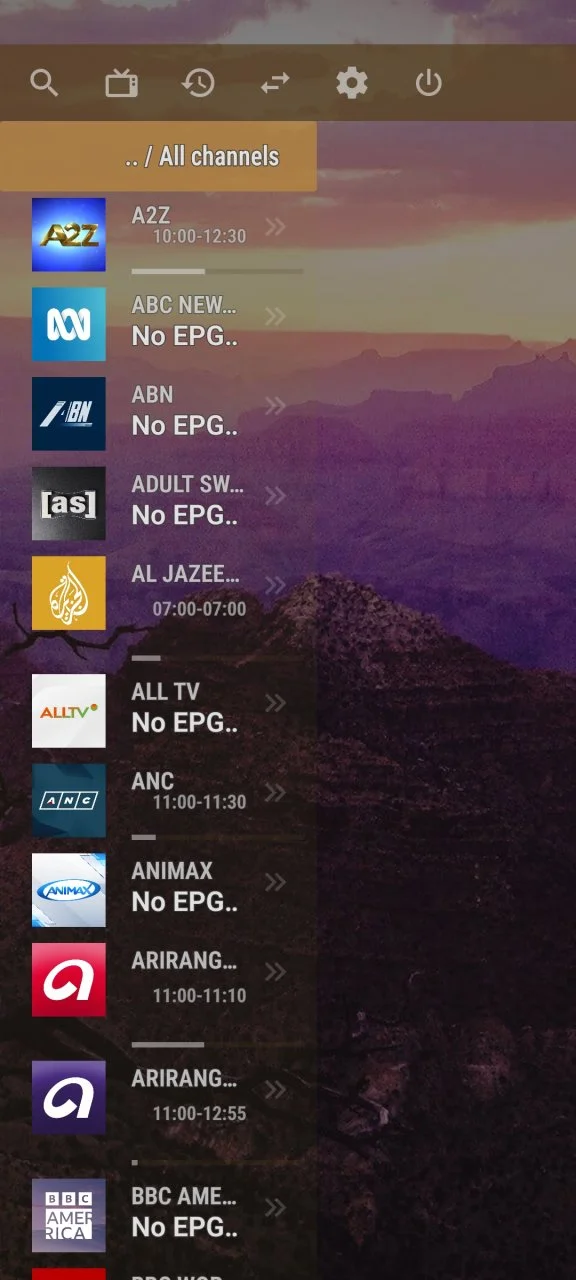Screen dimensions: 576x1280
Task: Open recently watched history
Action: [x=198, y=83]
